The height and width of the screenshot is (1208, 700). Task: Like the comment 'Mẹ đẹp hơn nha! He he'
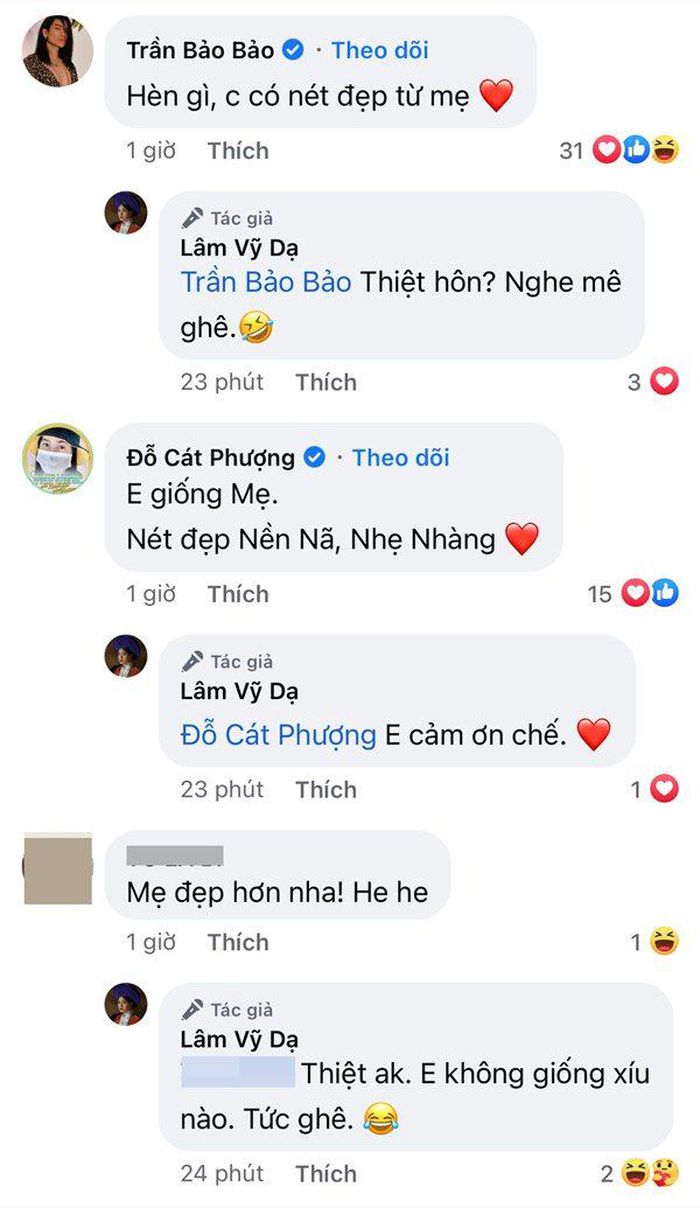click(238, 942)
